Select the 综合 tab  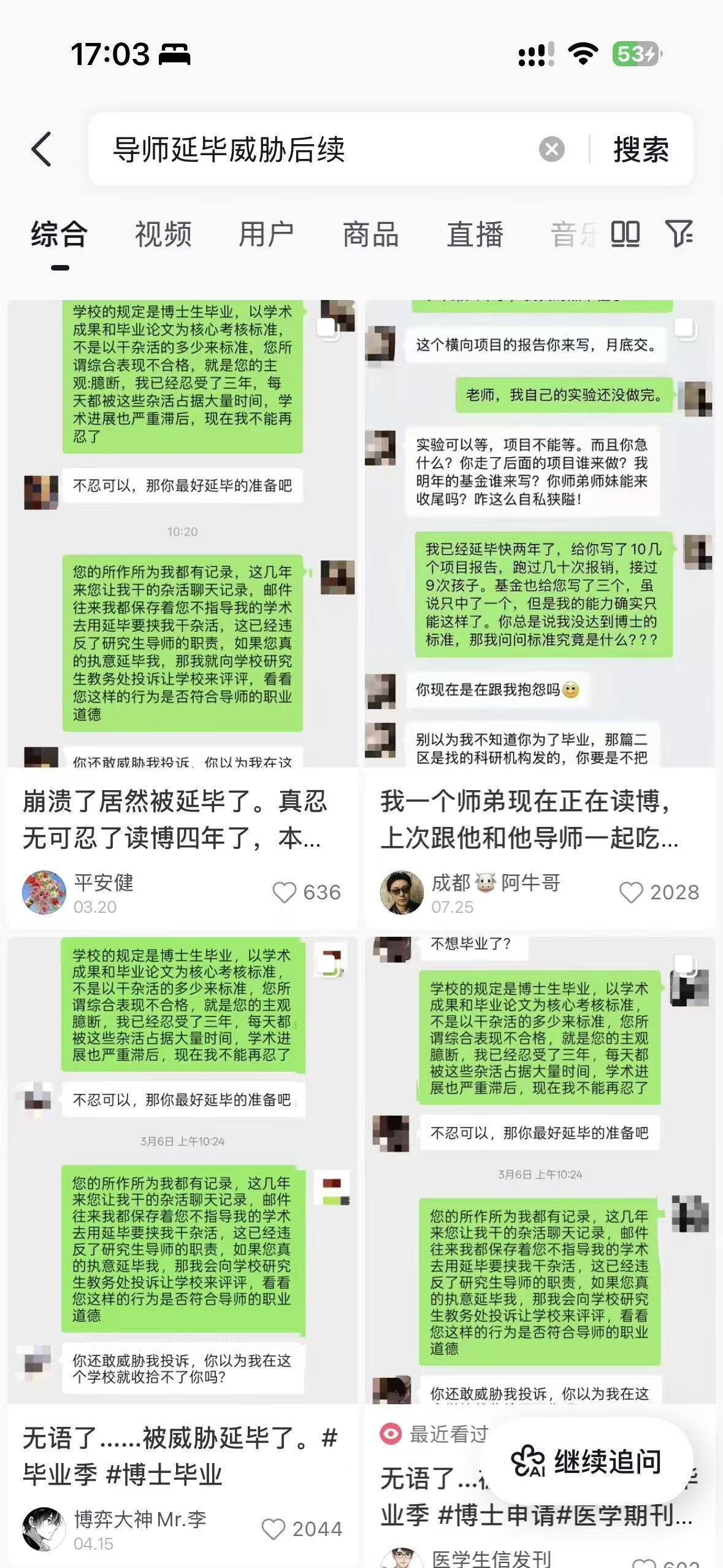click(x=59, y=234)
